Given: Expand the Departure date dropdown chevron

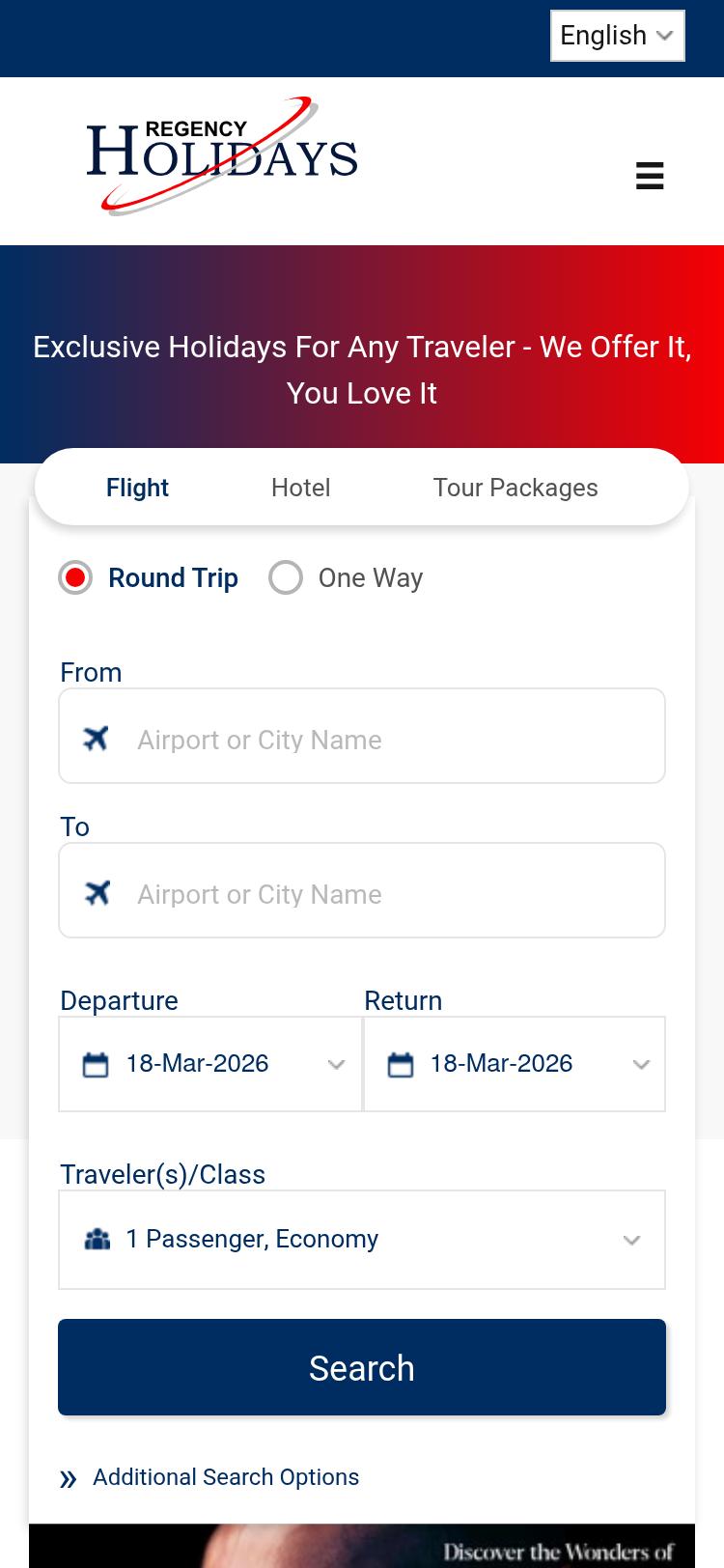Looking at the screenshot, I should coord(336,1064).
